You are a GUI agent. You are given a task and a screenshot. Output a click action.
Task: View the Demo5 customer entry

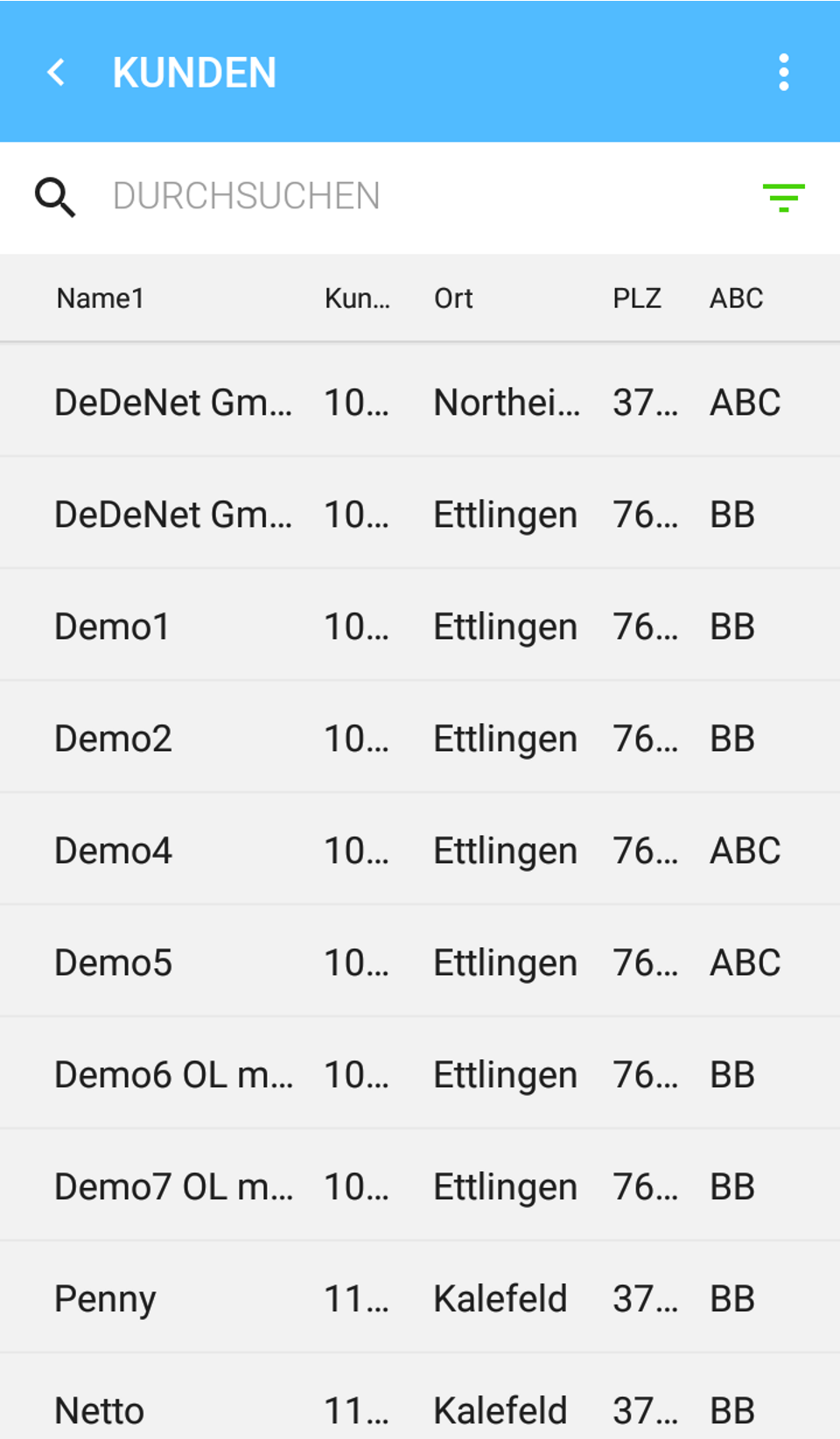click(420, 961)
